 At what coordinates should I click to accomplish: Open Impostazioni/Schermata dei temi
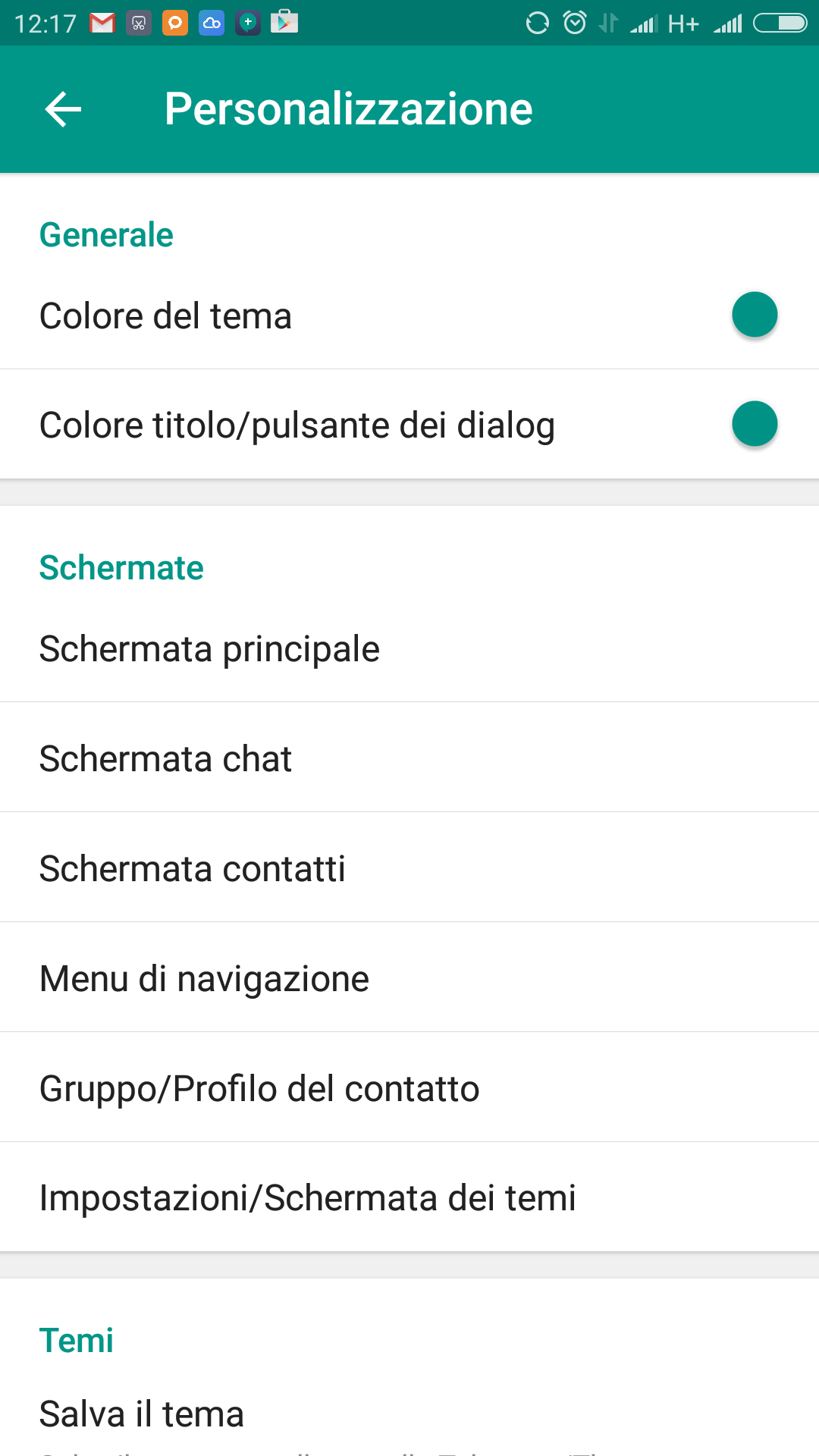409,1197
